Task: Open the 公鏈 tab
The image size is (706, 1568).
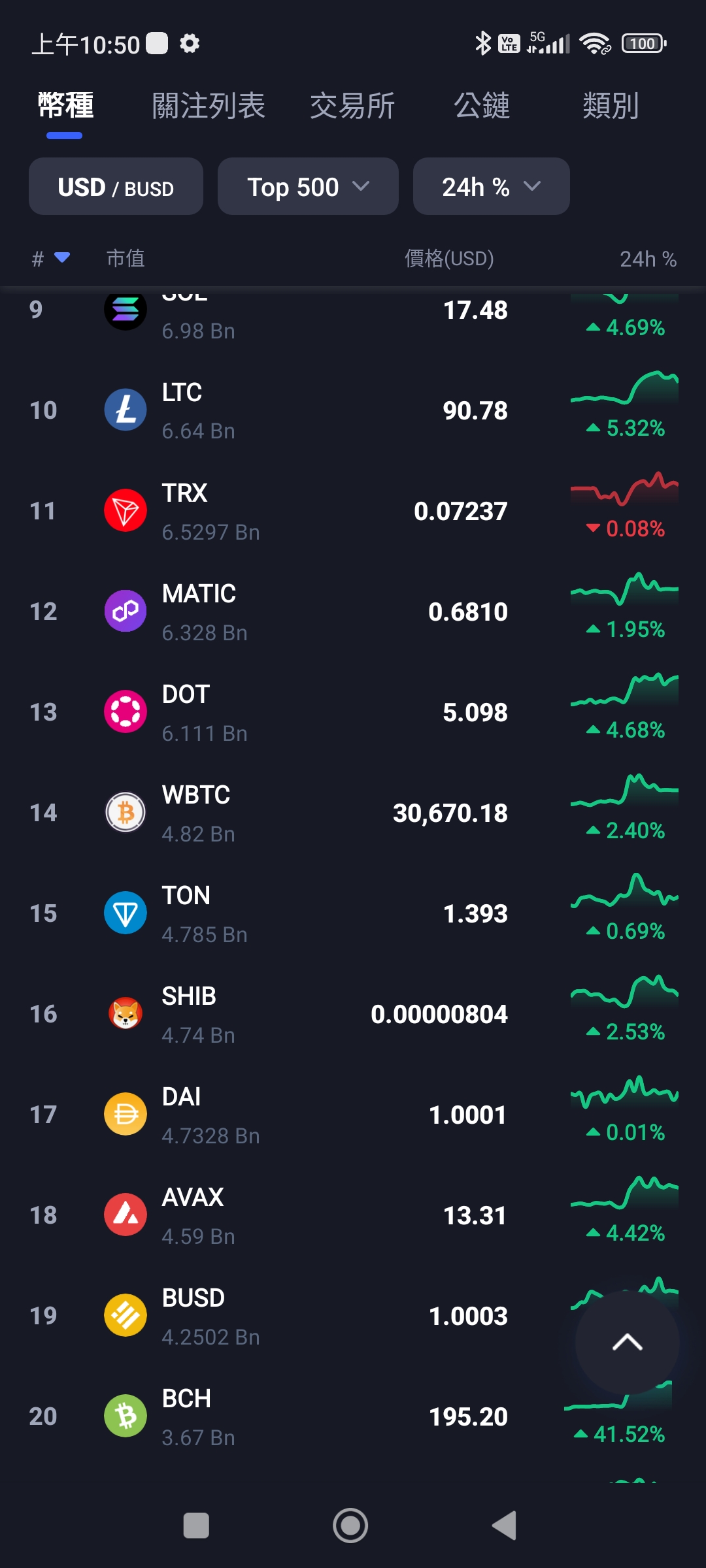Action: click(482, 106)
